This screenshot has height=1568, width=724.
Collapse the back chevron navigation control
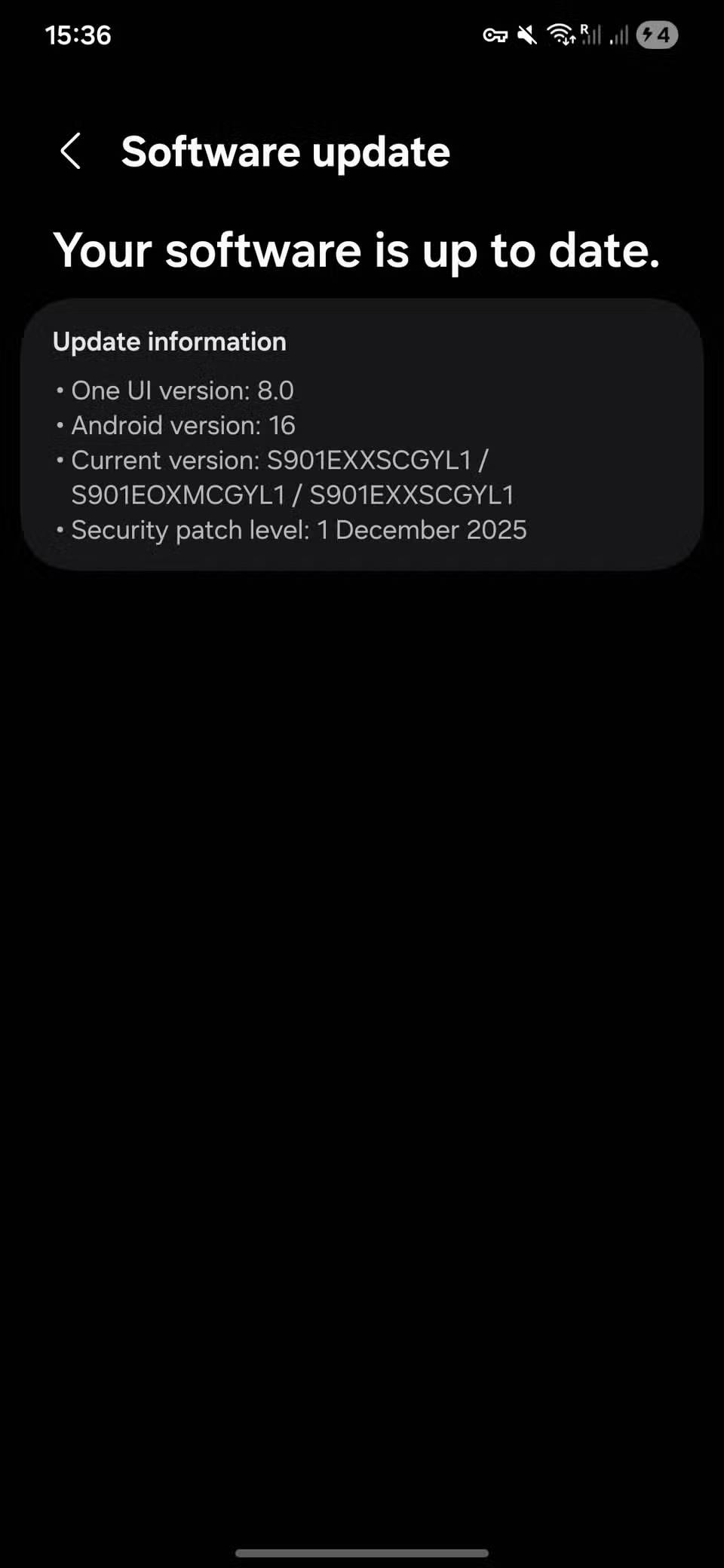[72, 151]
